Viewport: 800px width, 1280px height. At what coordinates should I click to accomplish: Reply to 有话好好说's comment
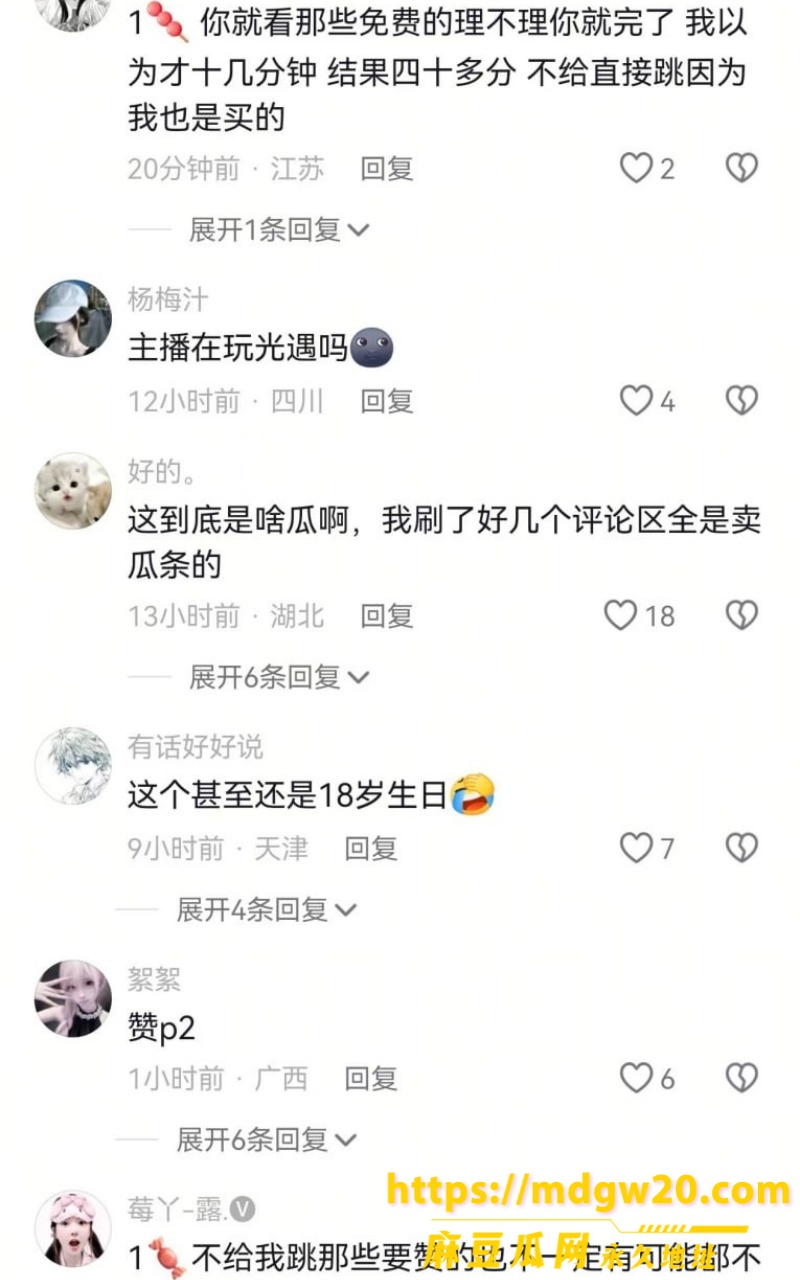tap(371, 848)
